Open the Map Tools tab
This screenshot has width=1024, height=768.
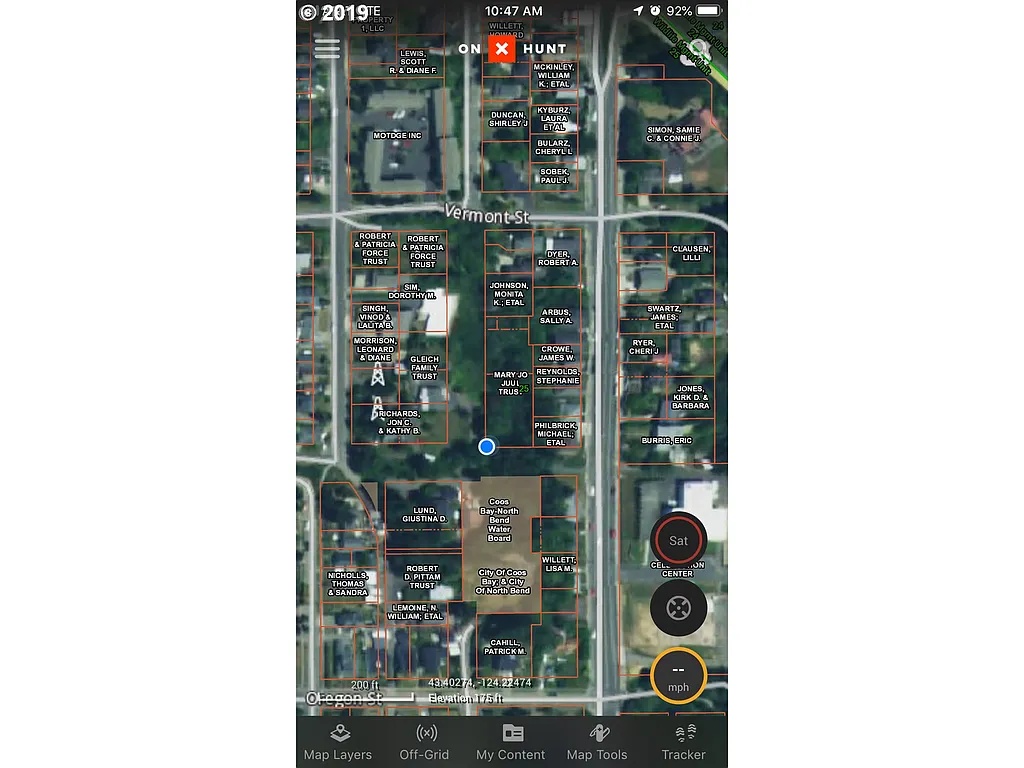point(597,742)
